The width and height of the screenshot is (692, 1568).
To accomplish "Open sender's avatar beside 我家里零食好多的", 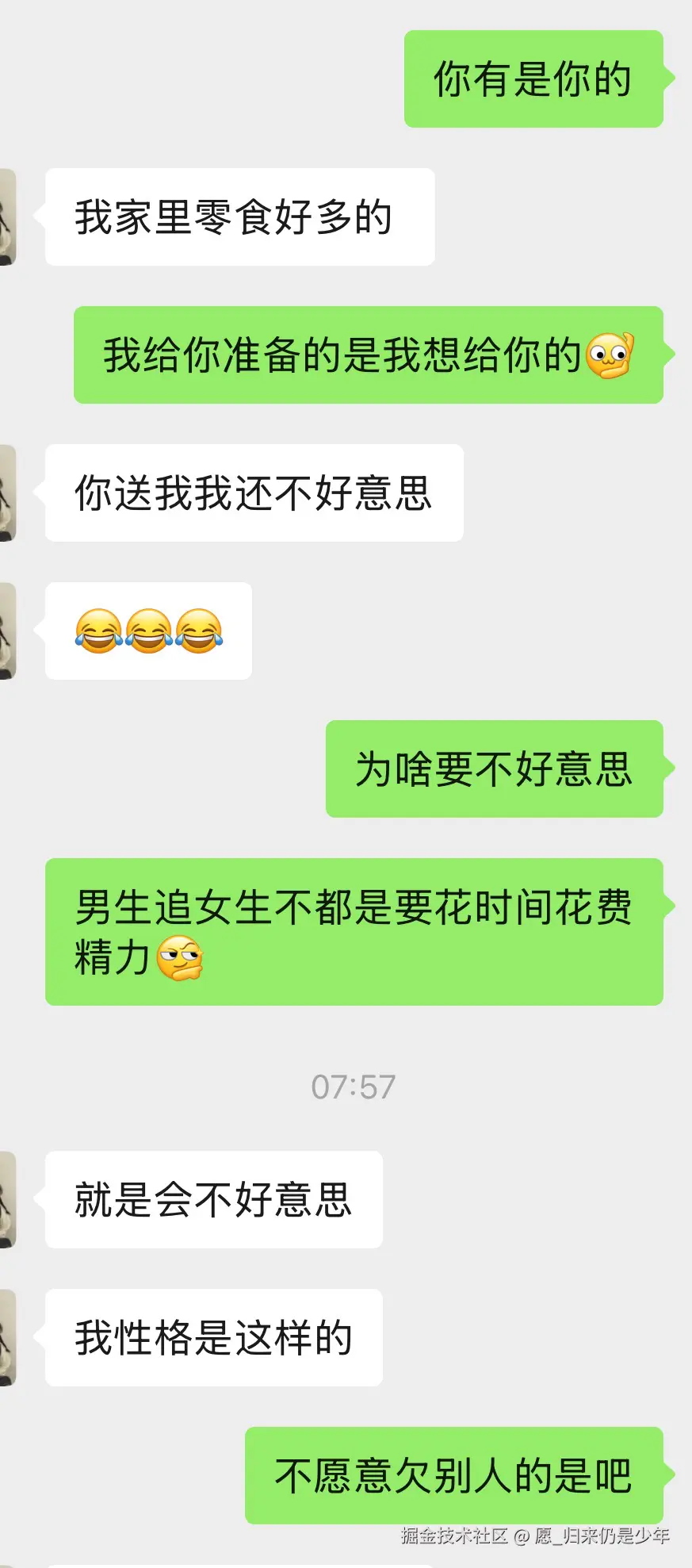I will [7, 217].
